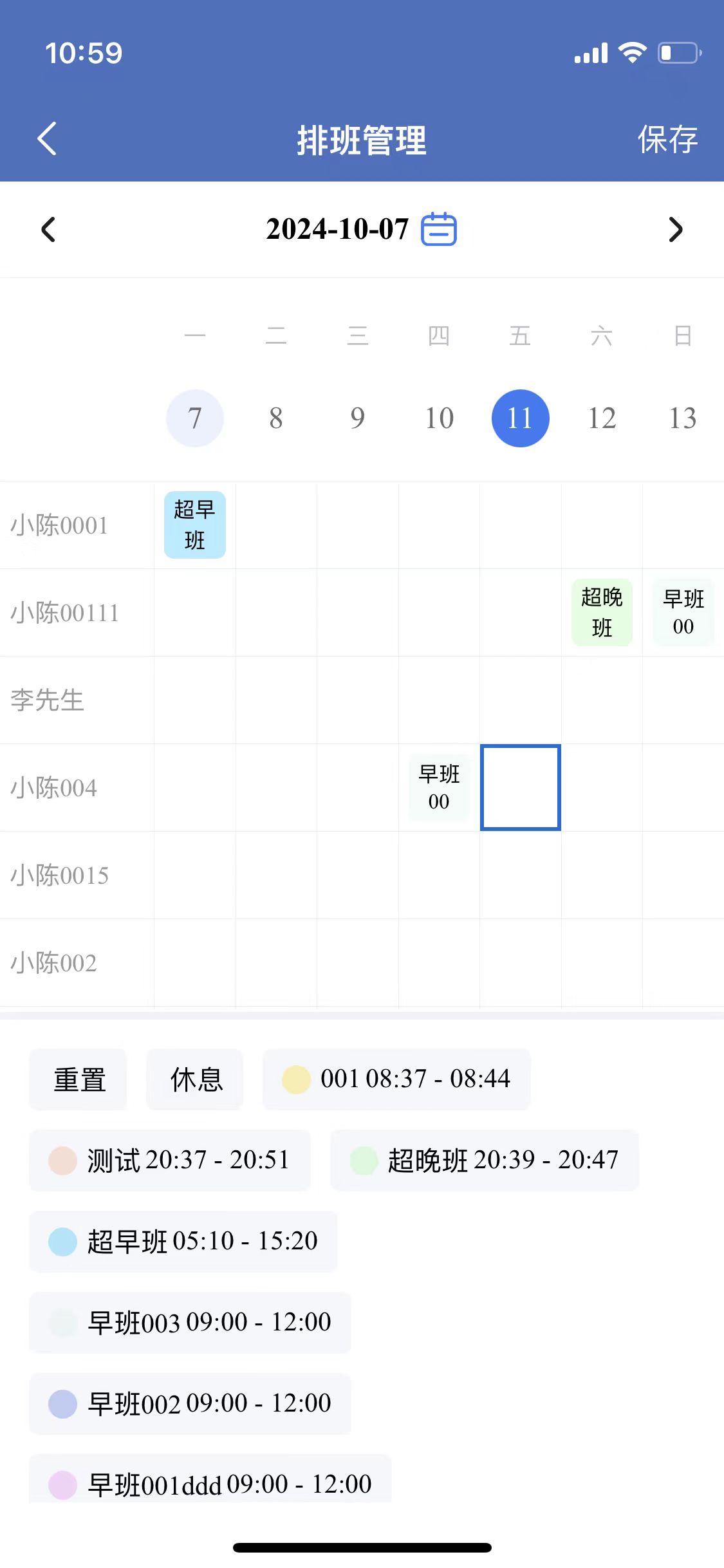The height and width of the screenshot is (1568, 724).
Task: Select date 9 in week row
Action: point(357,418)
